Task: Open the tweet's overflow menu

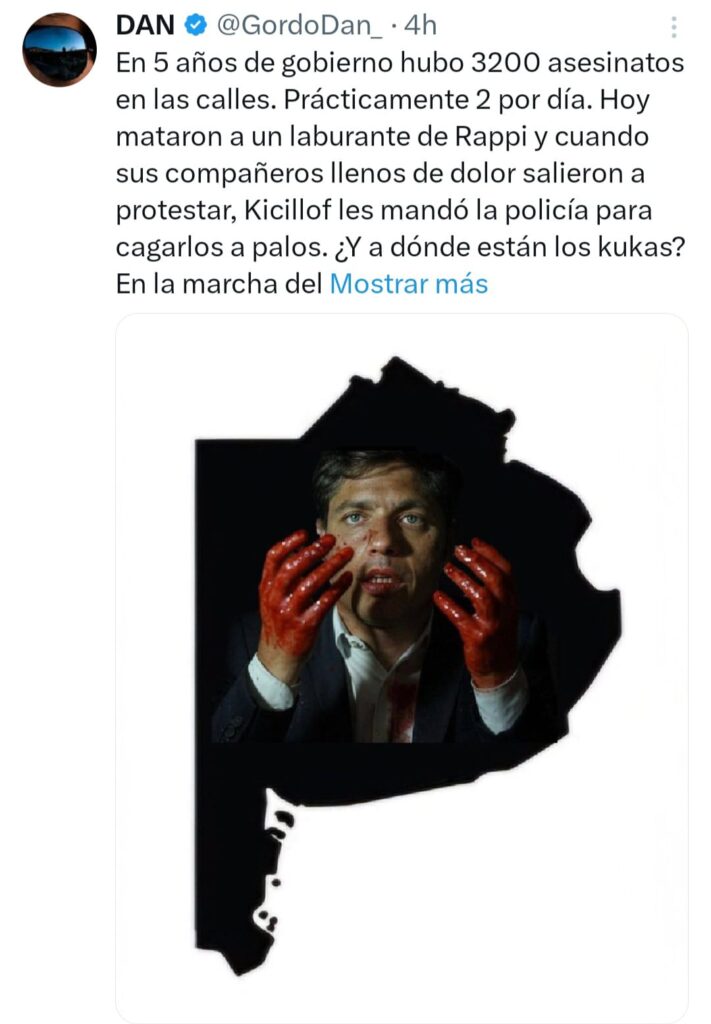Action: coord(675,27)
